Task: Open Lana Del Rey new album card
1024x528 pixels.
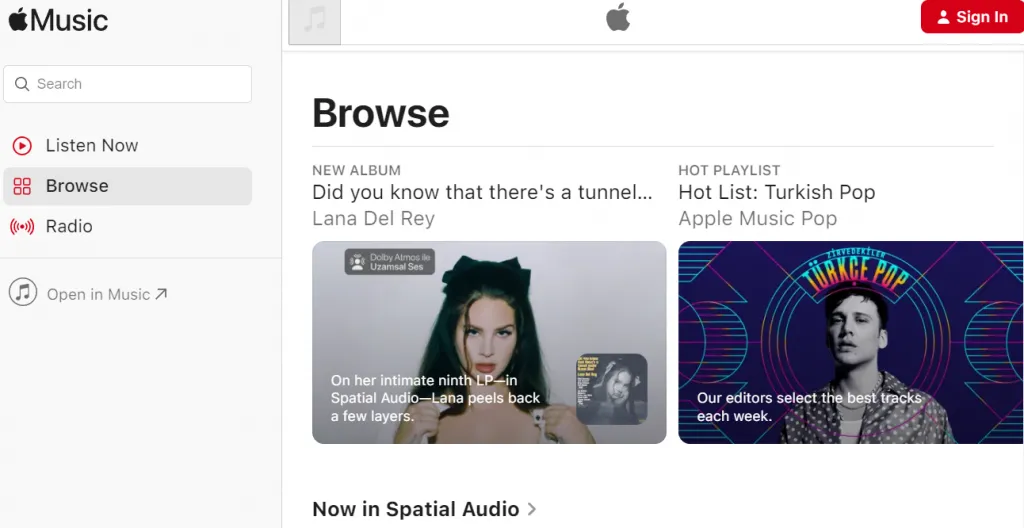Action: [x=489, y=342]
